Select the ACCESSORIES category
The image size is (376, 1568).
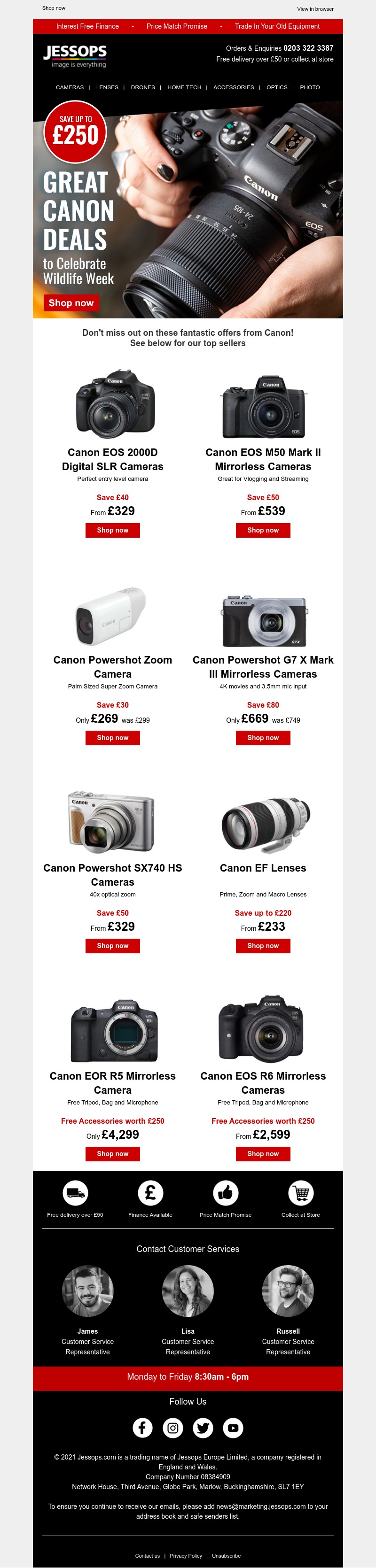(234, 88)
